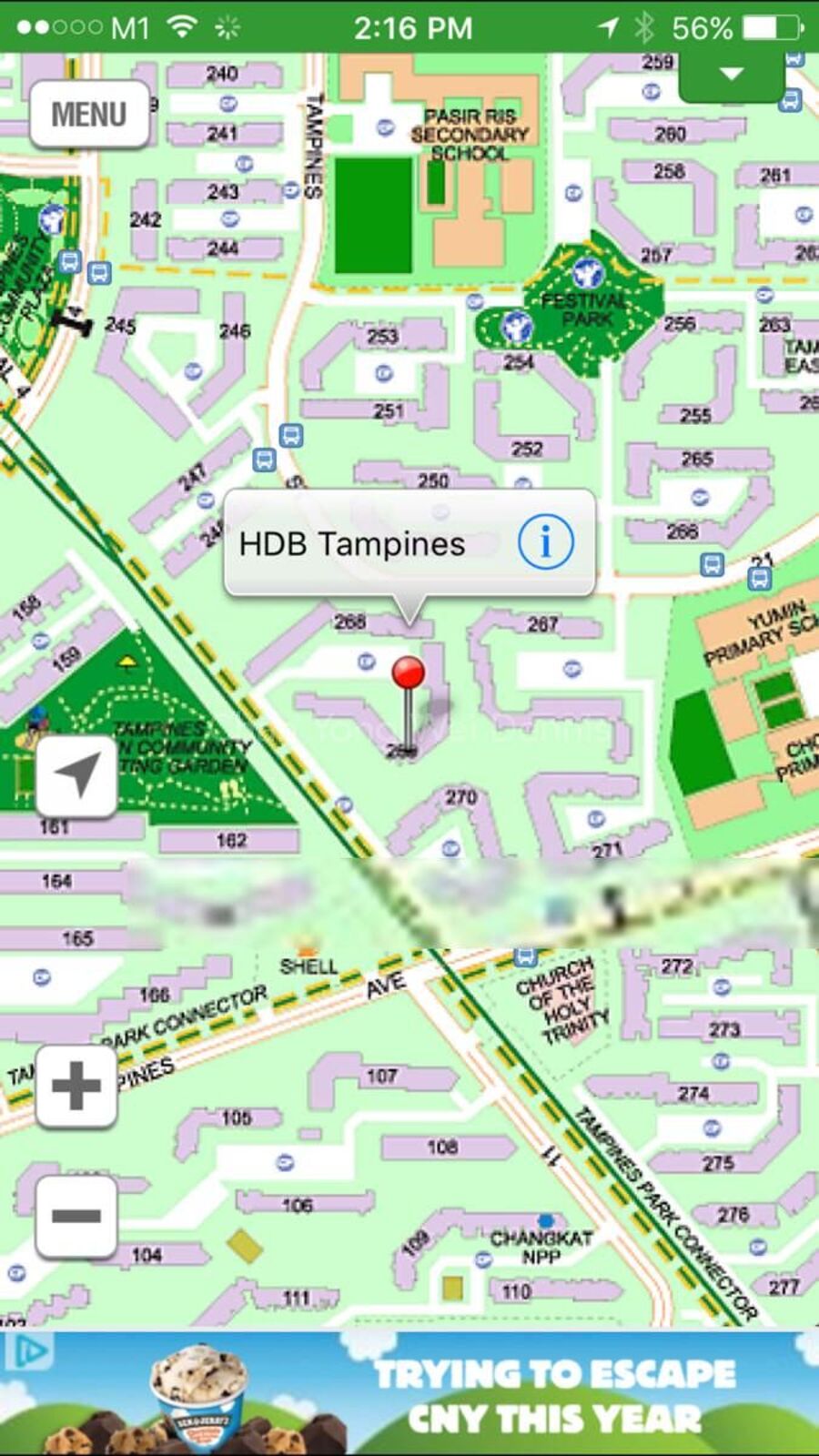
Task: Open info for HDB Tampines callout
Action: [545, 542]
